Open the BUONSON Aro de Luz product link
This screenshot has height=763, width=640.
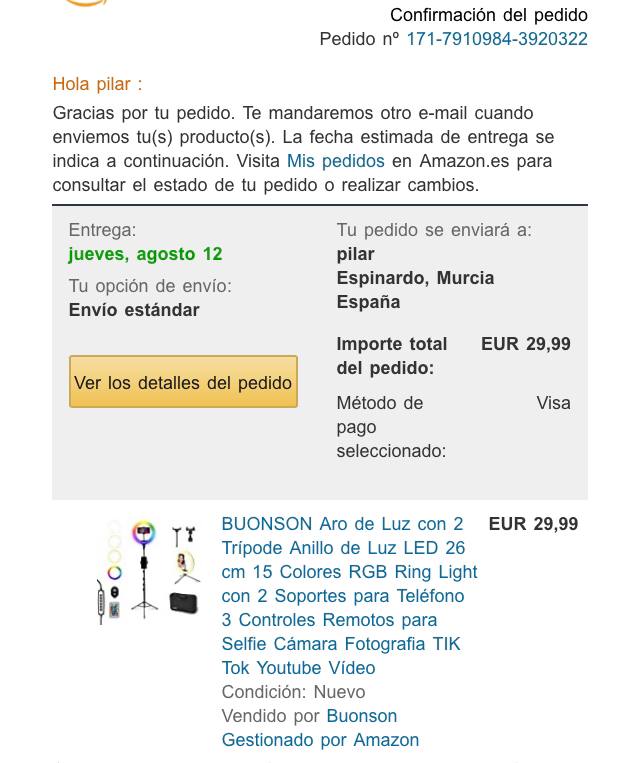pyautogui.click(x=349, y=596)
